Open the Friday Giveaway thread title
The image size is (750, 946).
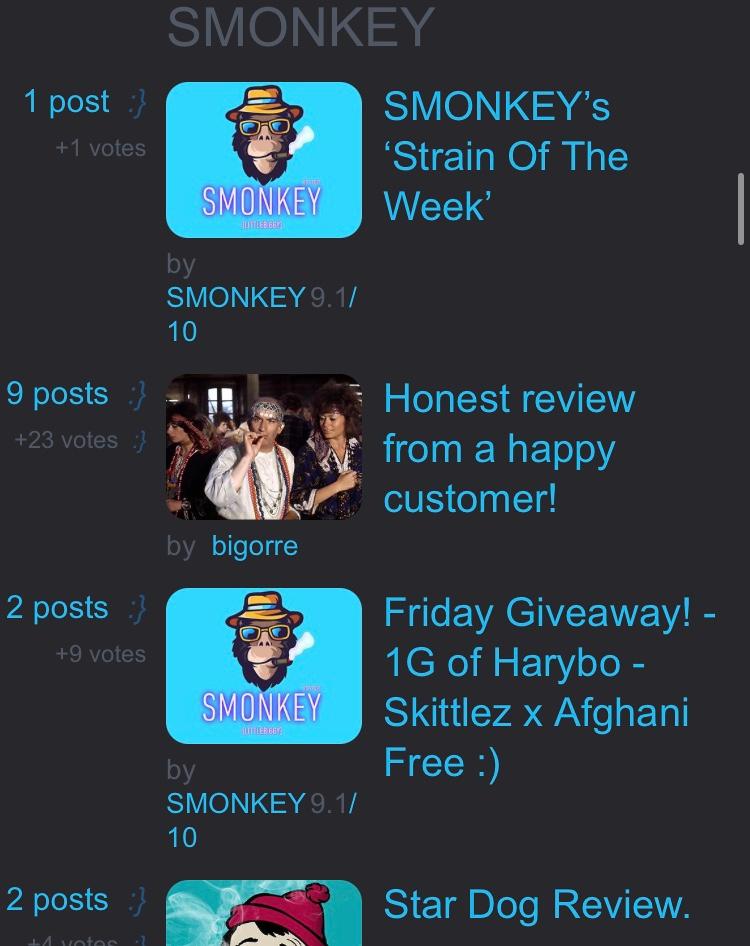point(549,687)
